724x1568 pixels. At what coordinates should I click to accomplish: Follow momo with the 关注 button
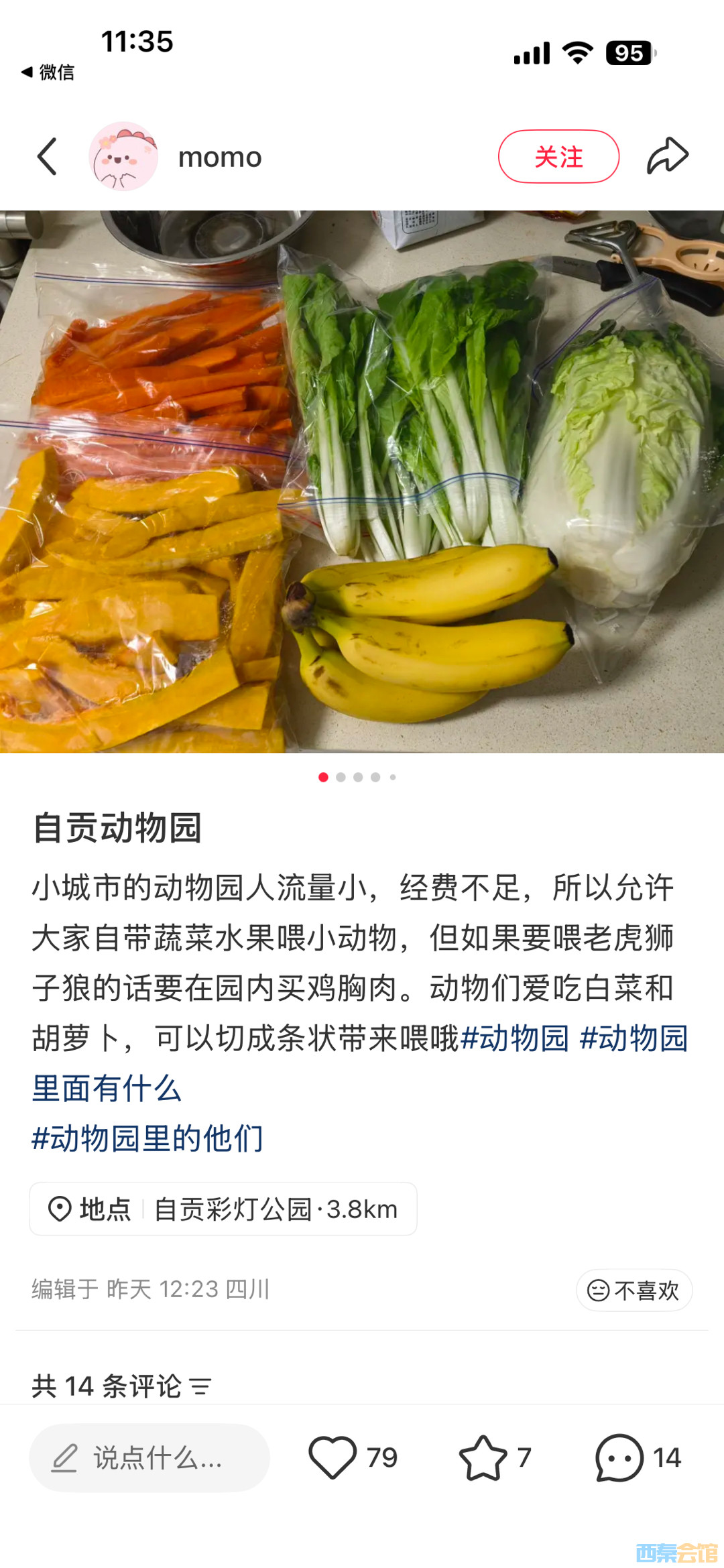tap(558, 157)
